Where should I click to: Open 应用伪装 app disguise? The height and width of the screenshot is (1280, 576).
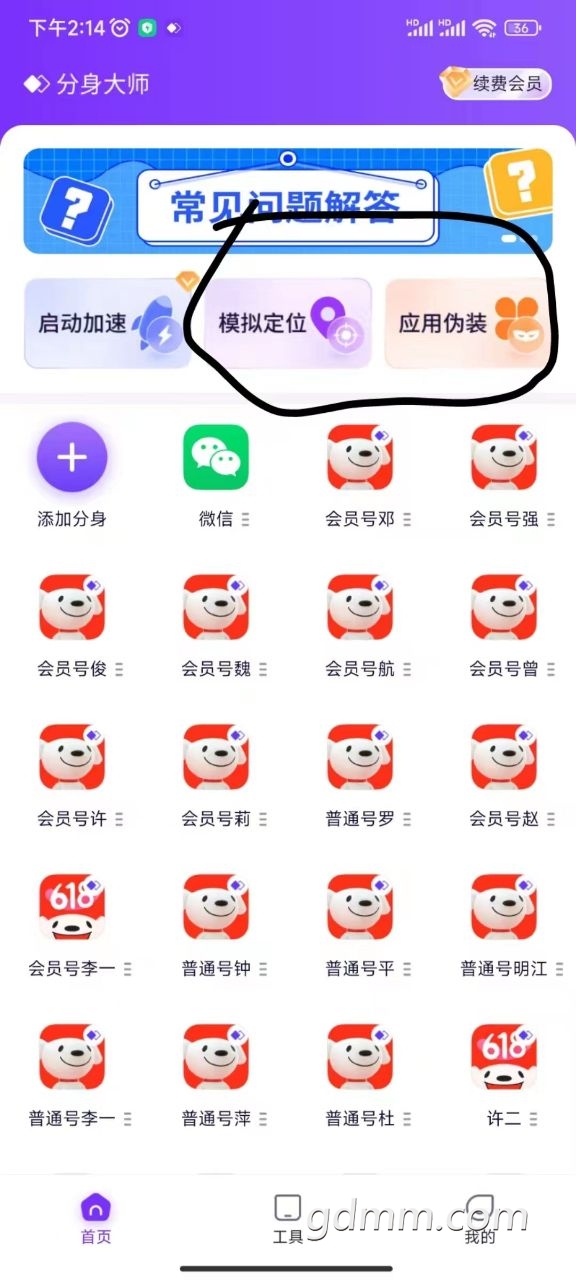468,324
